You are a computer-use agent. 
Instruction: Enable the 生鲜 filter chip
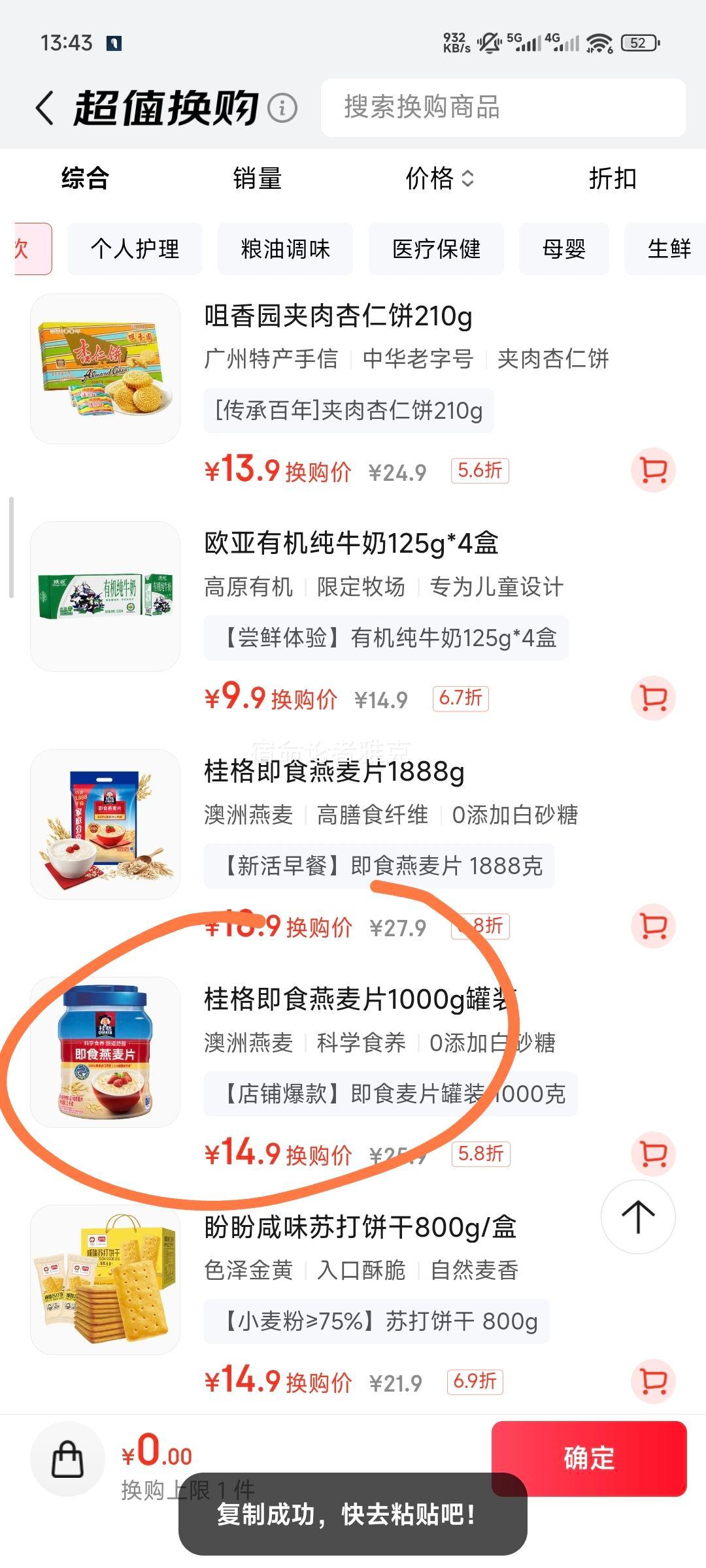click(668, 249)
